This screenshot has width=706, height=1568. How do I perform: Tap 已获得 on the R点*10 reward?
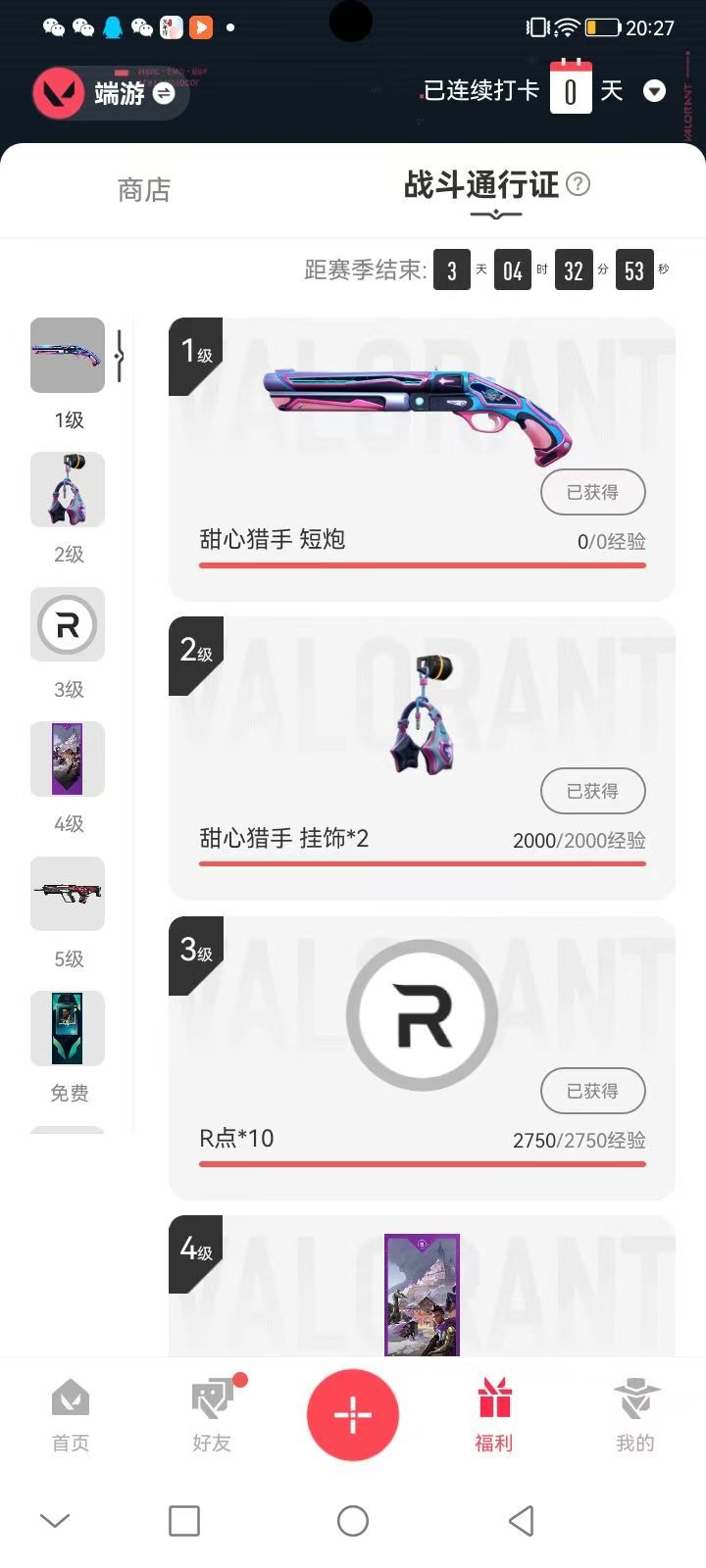pyautogui.click(x=592, y=1091)
